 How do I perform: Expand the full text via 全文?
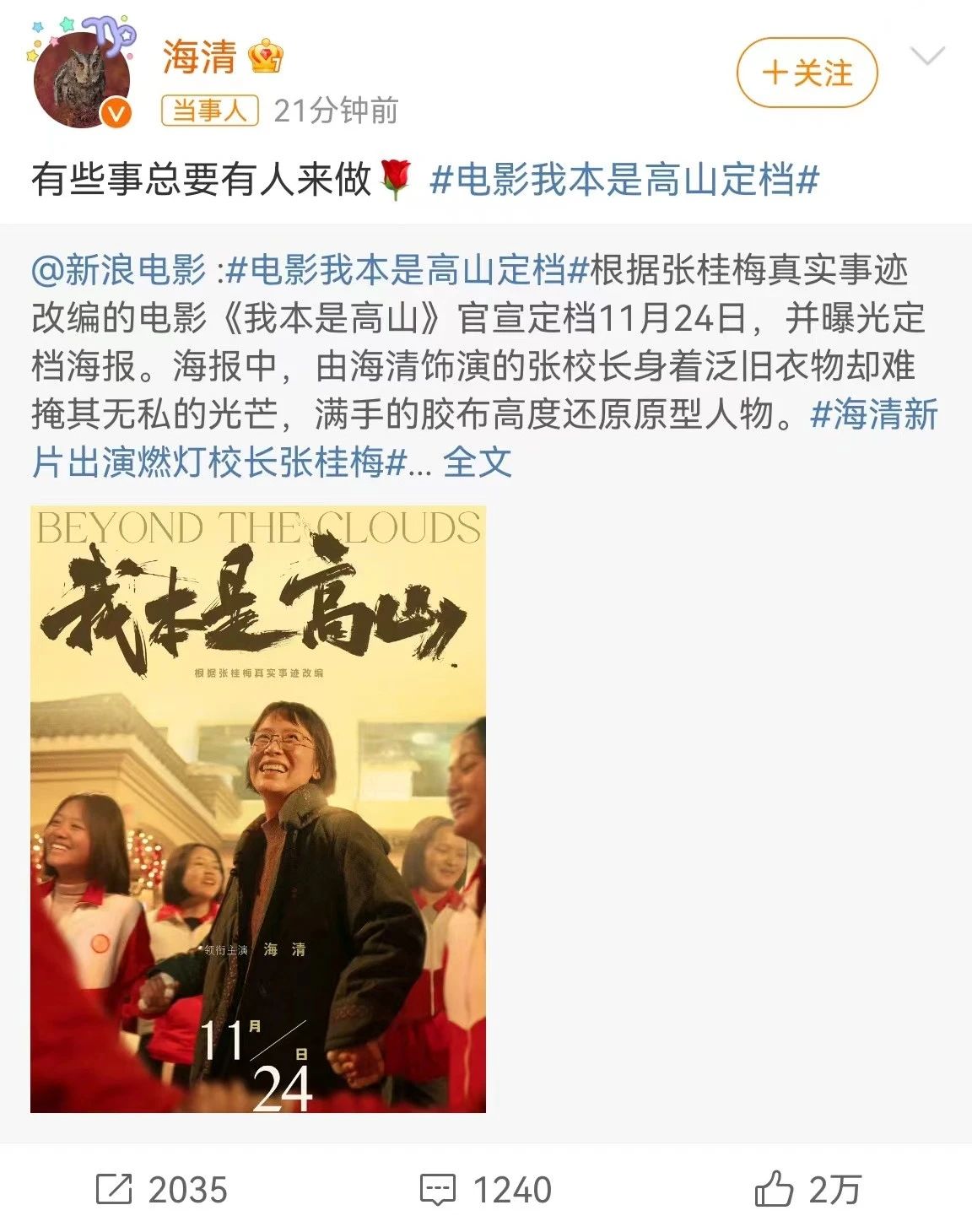pos(478,462)
